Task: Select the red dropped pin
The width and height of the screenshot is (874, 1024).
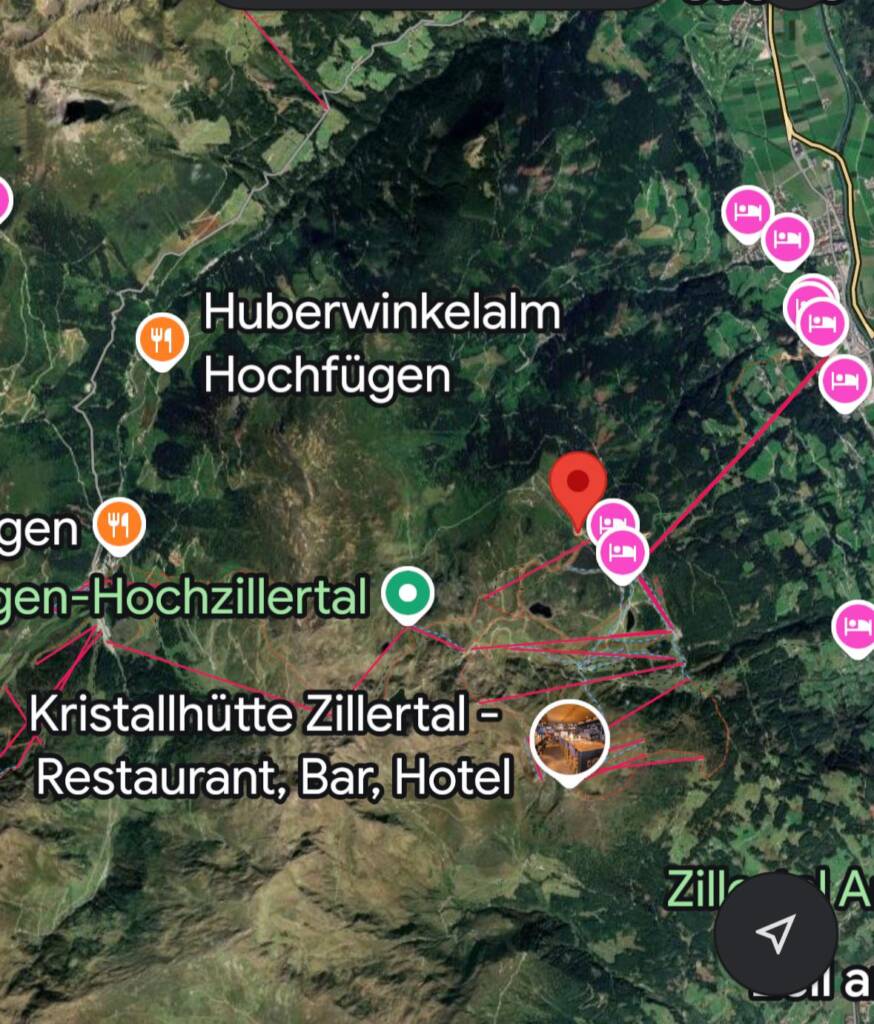Action: tap(578, 485)
